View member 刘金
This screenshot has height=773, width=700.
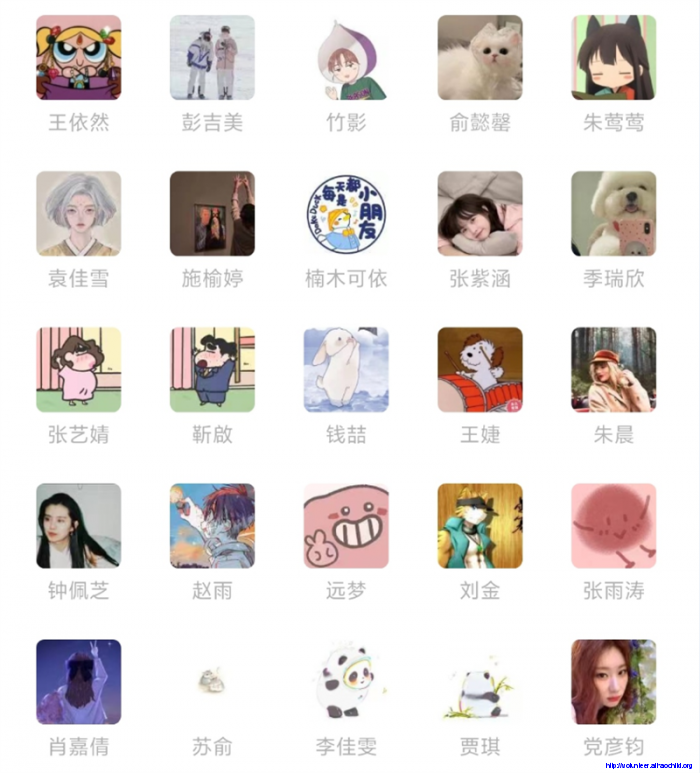(x=480, y=526)
